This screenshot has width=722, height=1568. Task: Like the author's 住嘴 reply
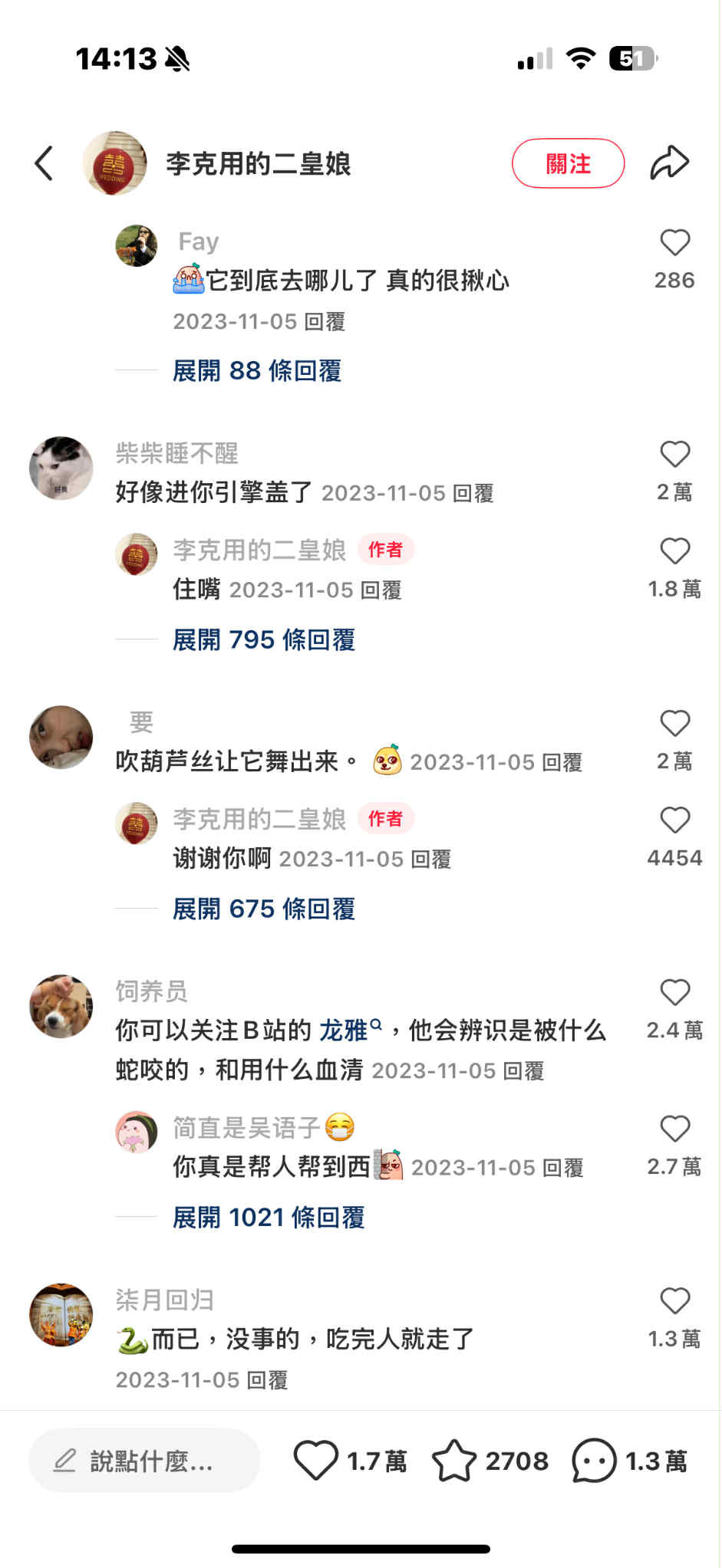coord(674,551)
